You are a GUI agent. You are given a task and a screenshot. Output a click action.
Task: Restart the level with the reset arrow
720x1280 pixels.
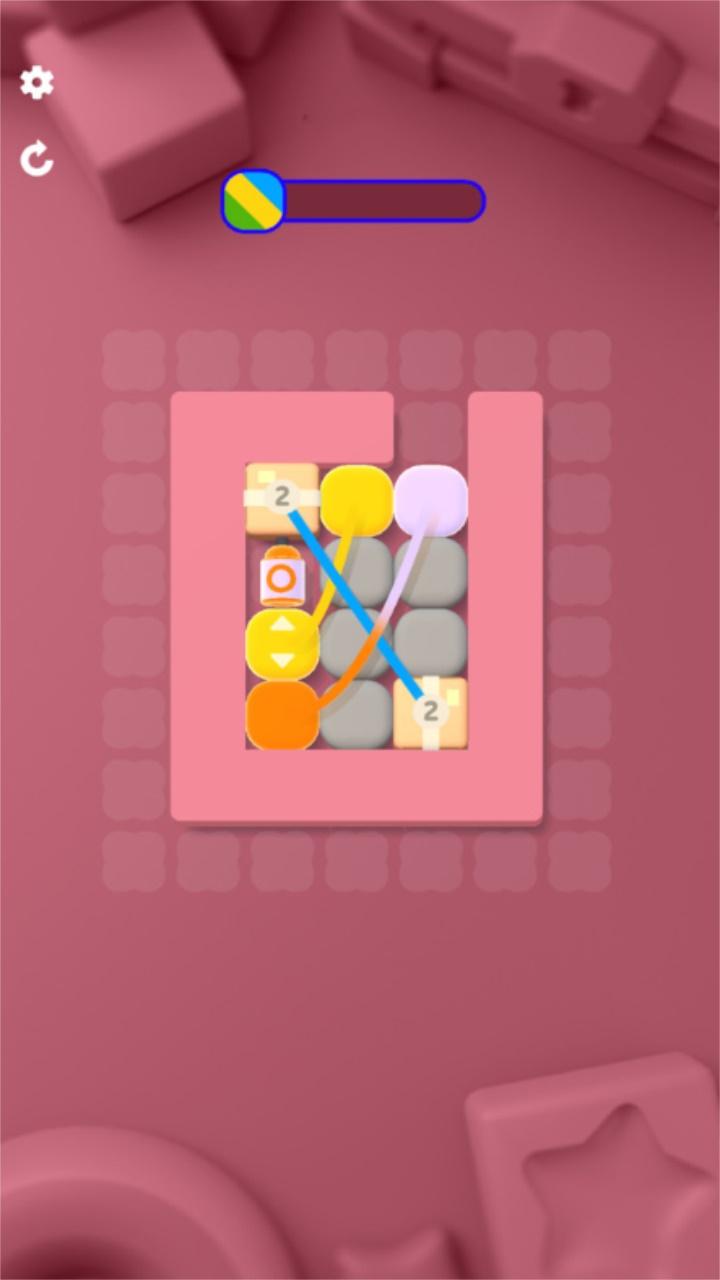point(37,159)
